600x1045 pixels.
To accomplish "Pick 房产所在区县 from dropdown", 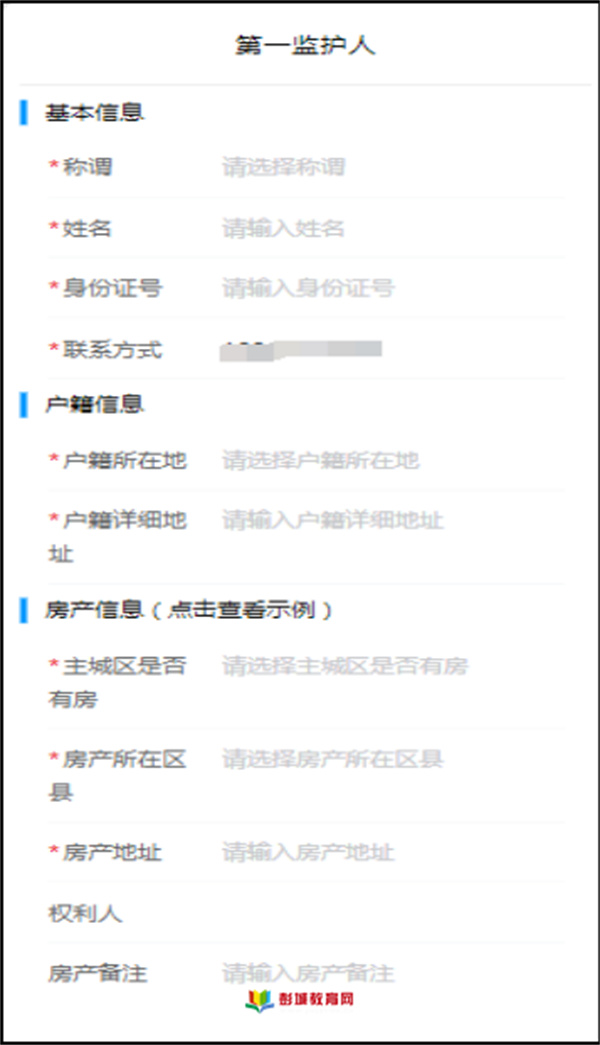I will coord(392,758).
